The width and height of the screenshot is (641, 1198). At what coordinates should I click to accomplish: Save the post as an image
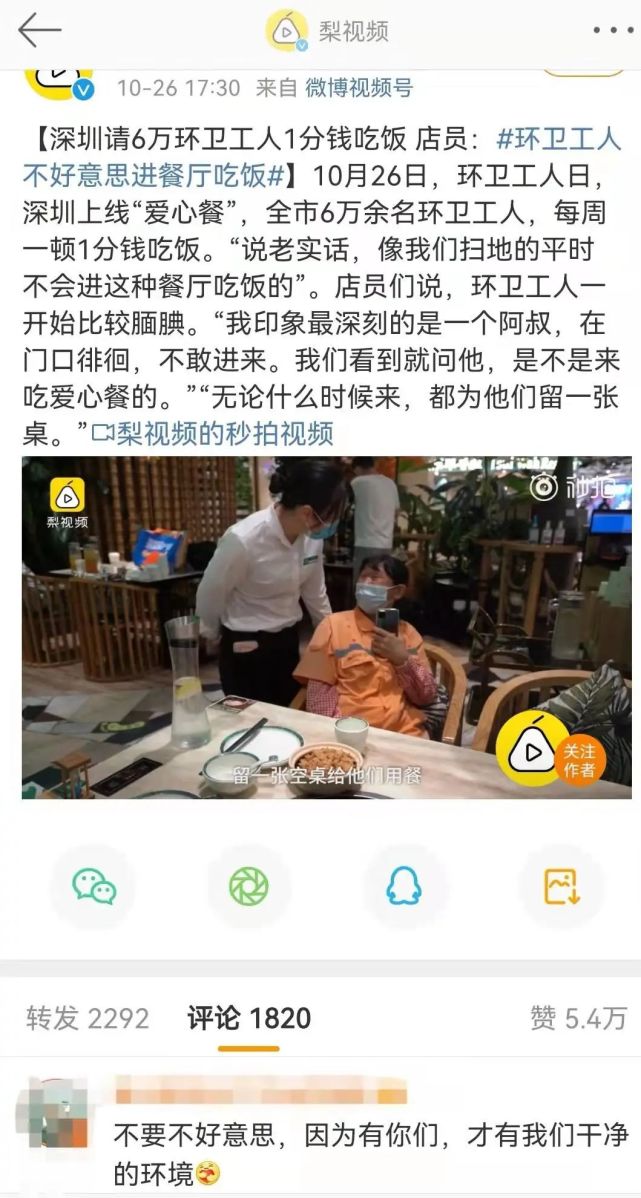tap(561, 886)
